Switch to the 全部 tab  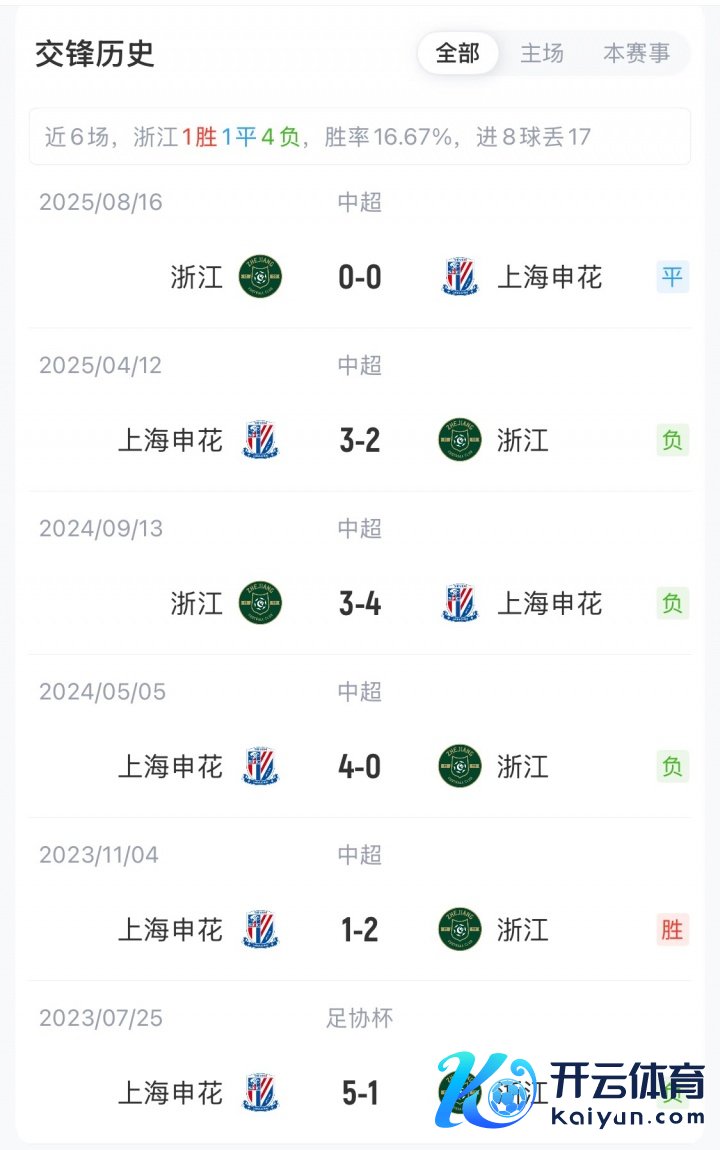458,53
